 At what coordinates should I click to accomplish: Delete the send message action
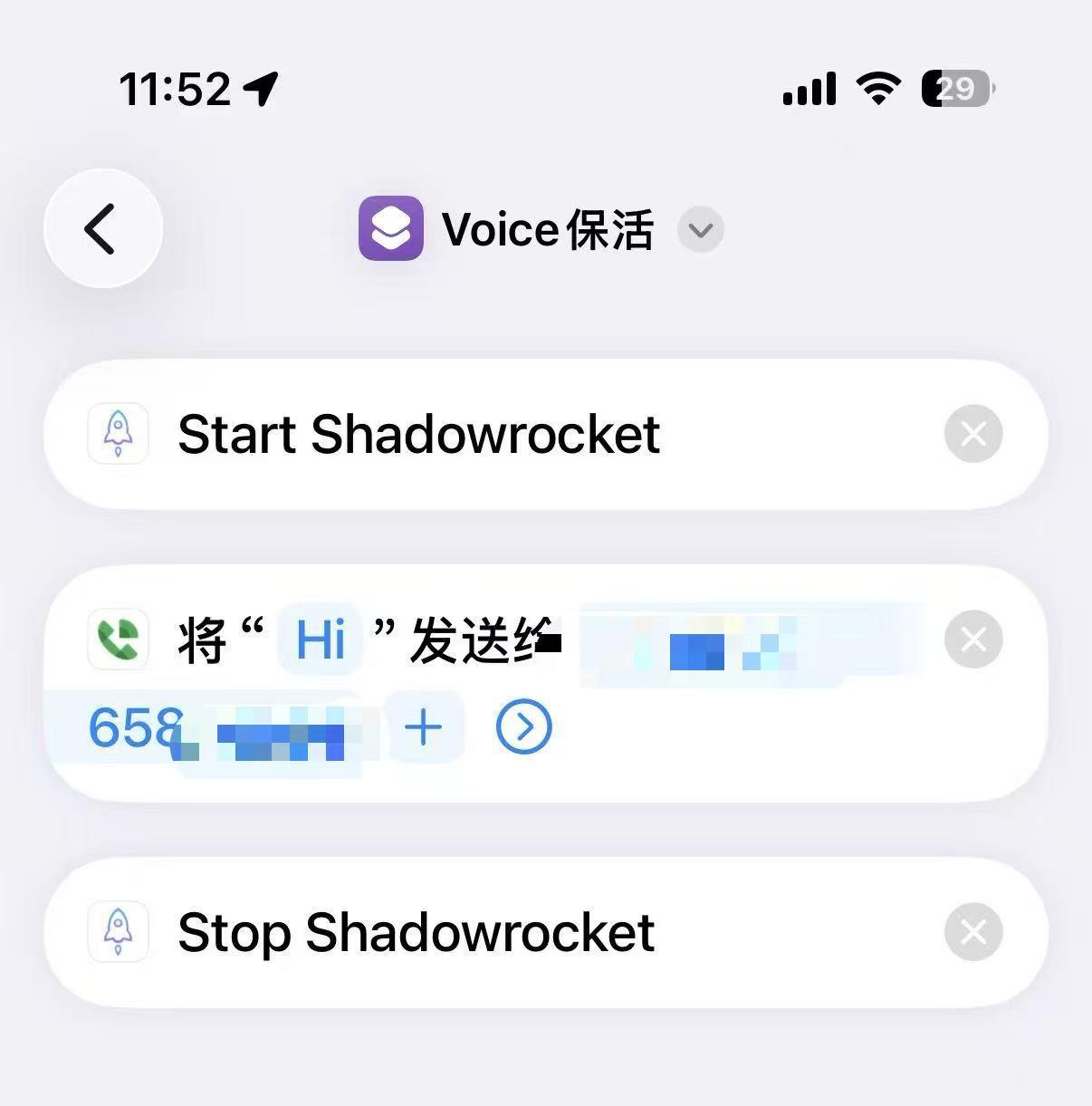click(x=972, y=640)
